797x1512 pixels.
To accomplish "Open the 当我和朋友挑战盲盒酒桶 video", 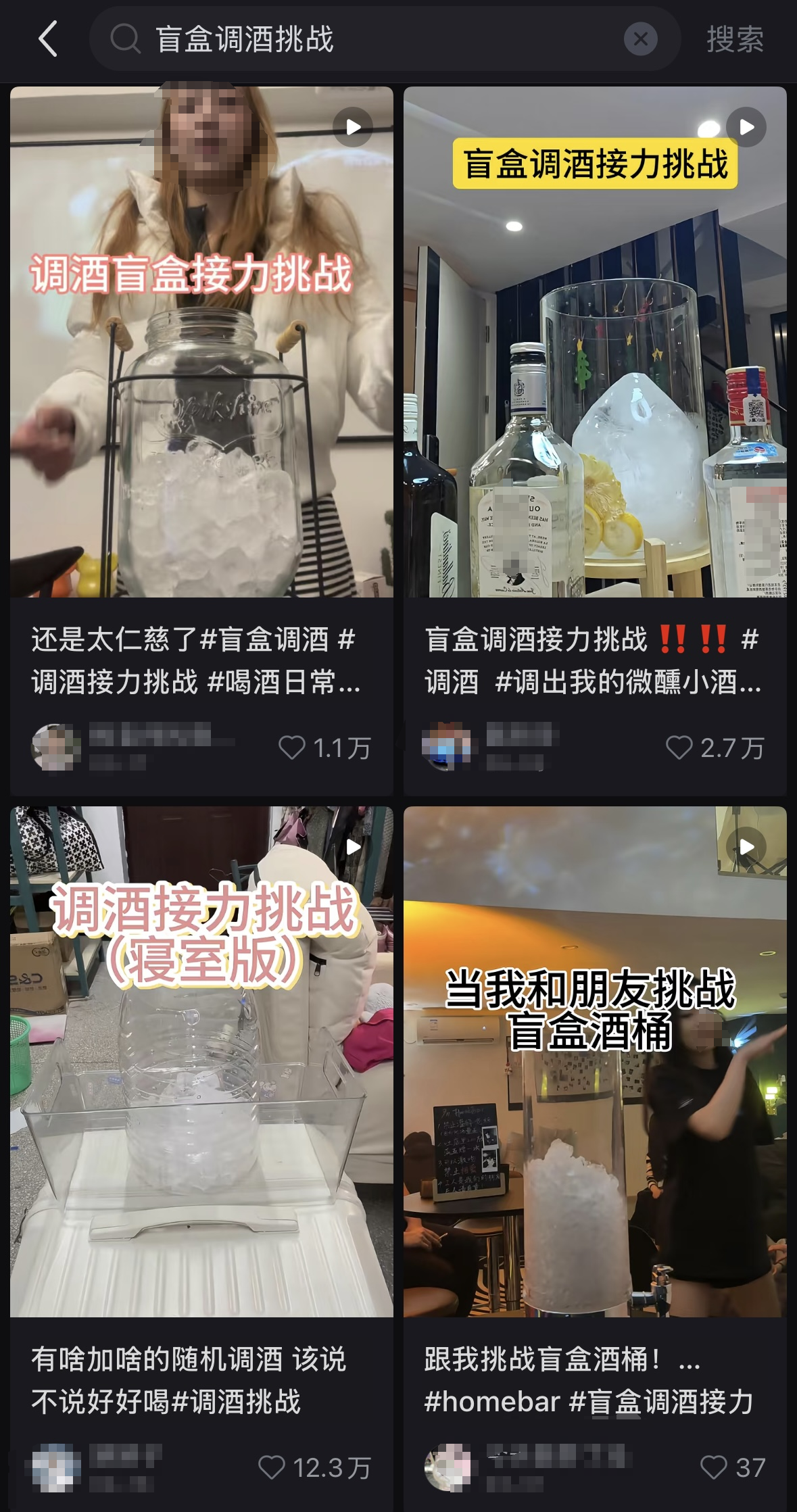I will pos(595,1061).
